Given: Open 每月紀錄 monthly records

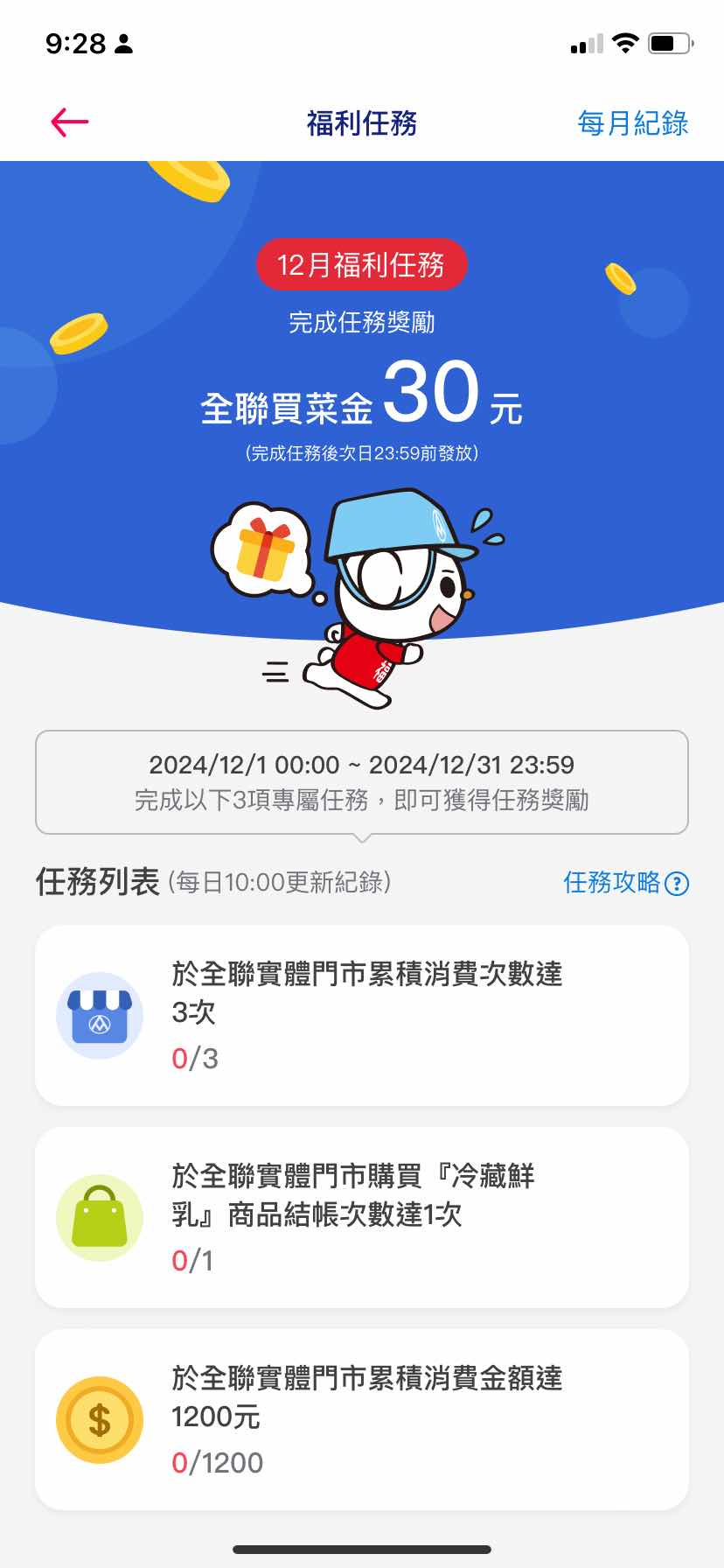Looking at the screenshot, I should pyautogui.click(x=632, y=123).
